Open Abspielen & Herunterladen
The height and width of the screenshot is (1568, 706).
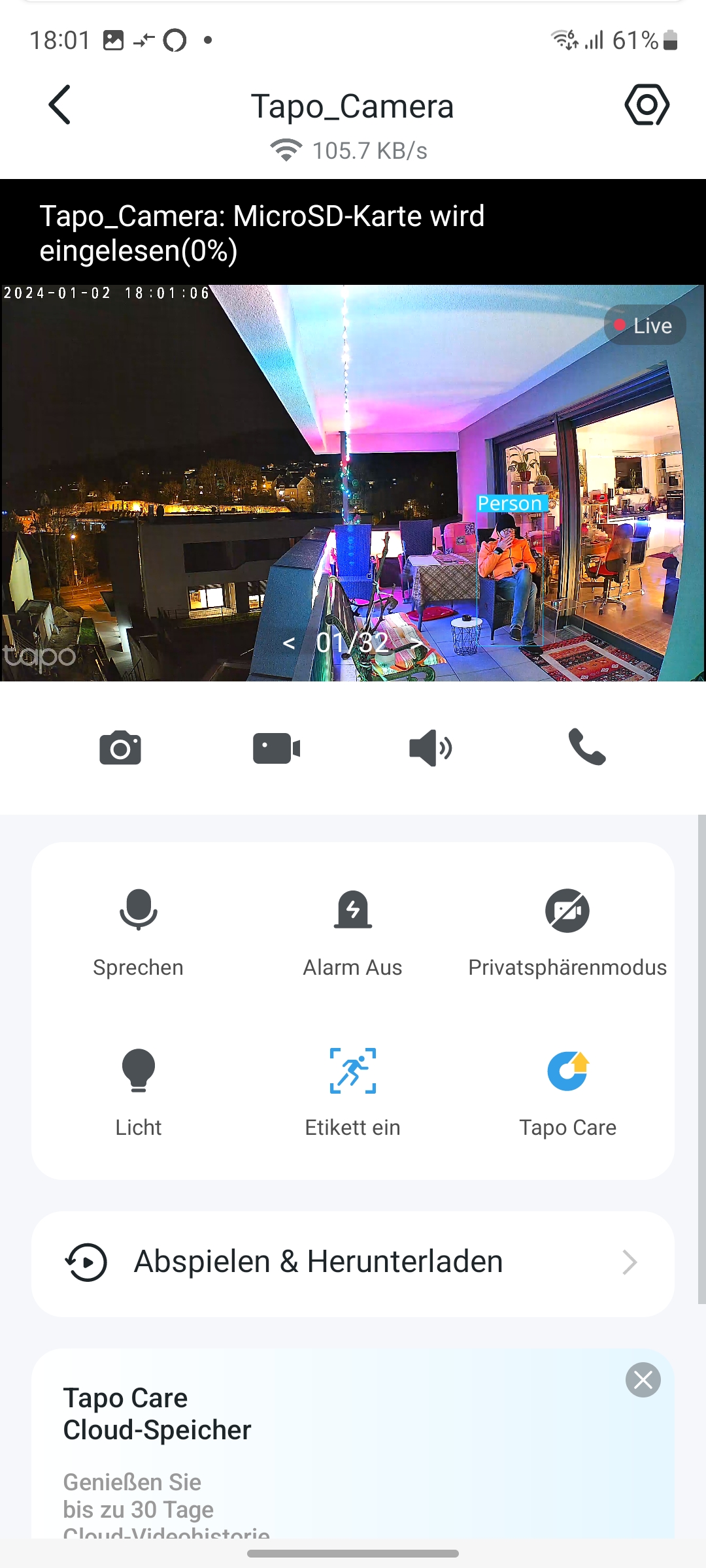353,1262
